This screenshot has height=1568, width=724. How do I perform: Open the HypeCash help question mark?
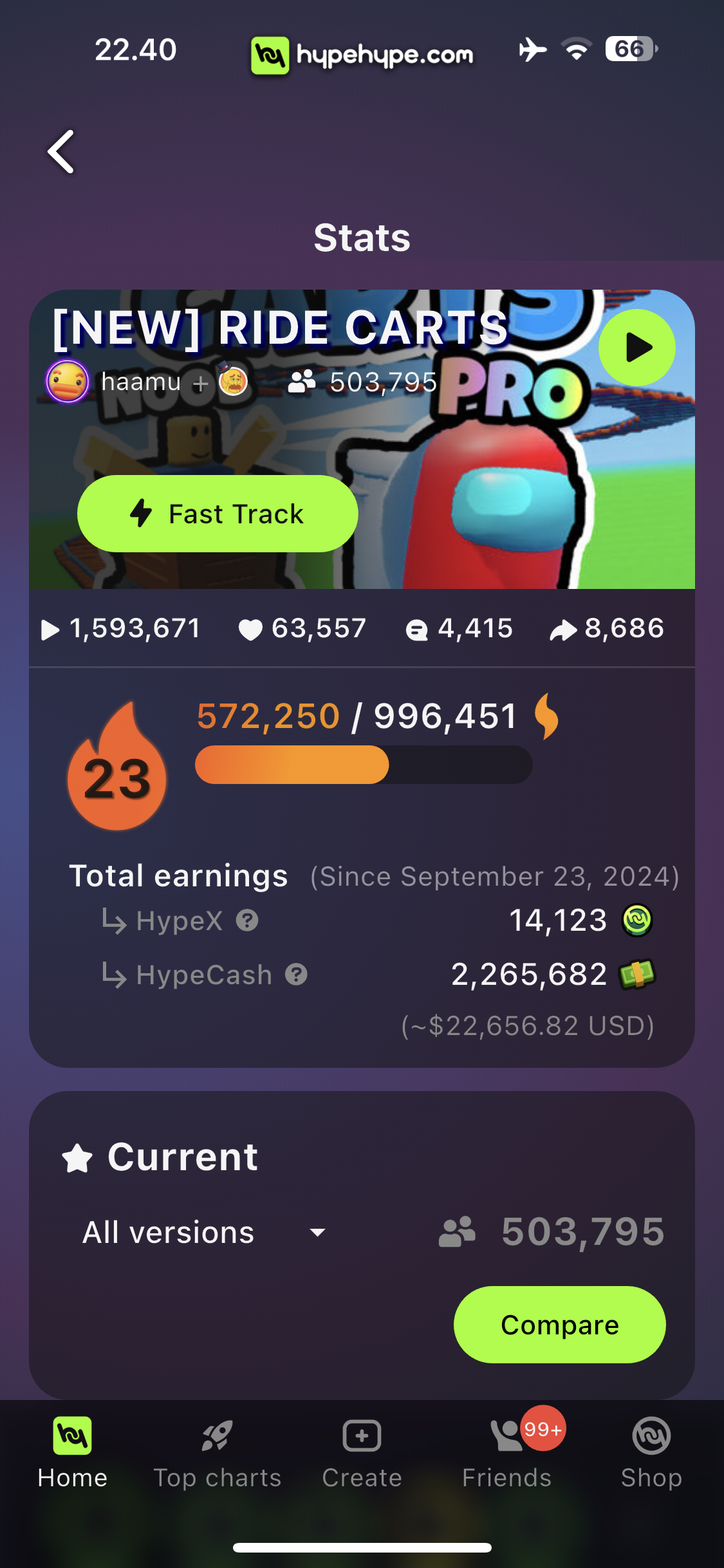pos(296,975)
